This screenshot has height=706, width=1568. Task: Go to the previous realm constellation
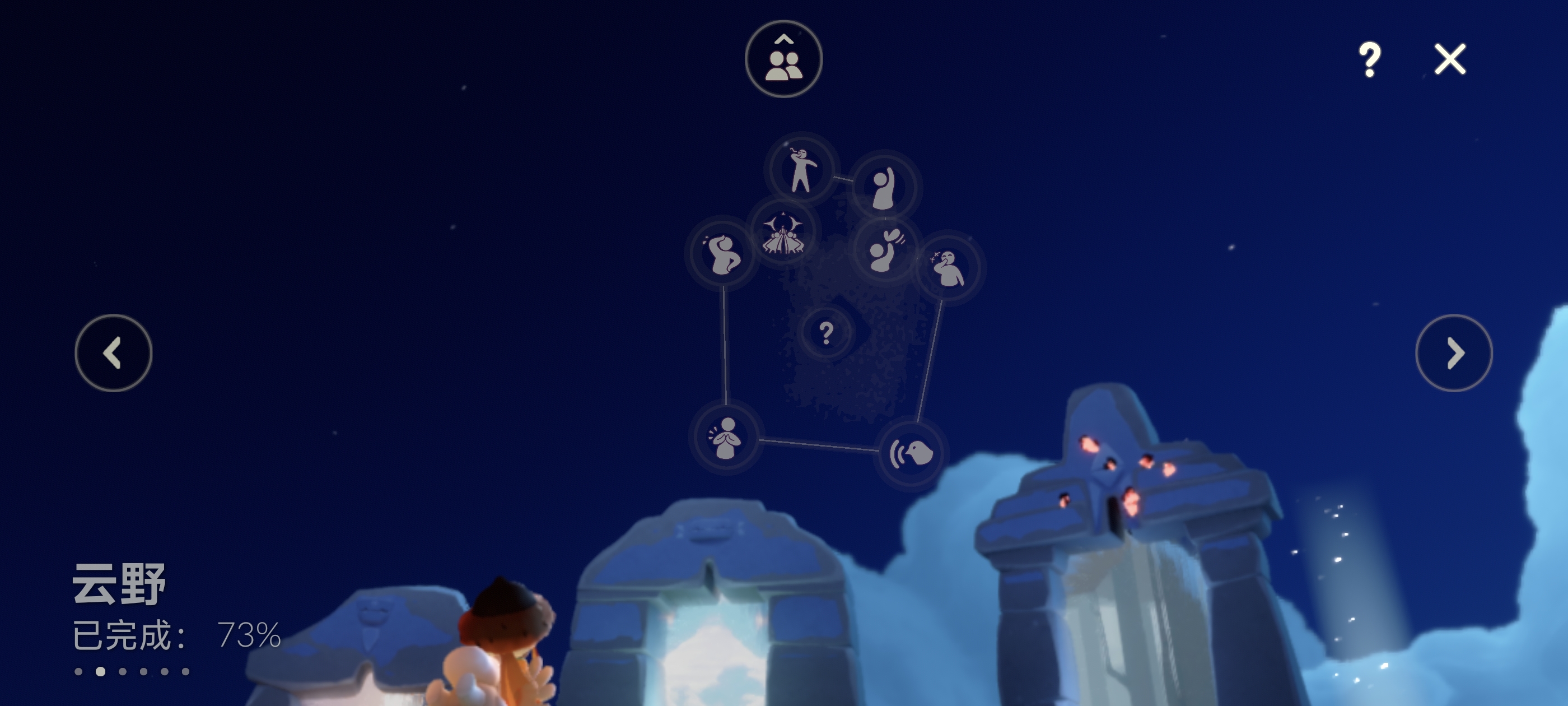click(113, 352)
